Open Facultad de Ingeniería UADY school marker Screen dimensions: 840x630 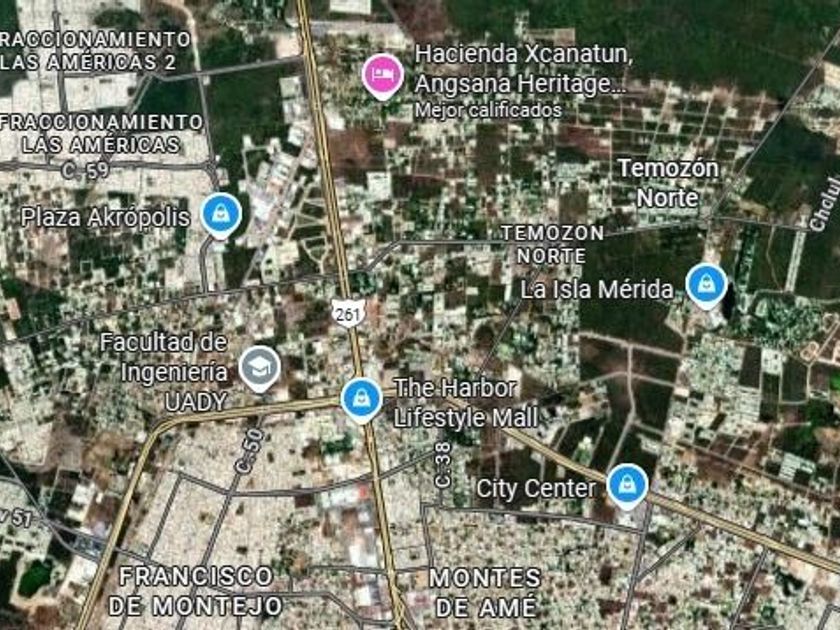259,368
